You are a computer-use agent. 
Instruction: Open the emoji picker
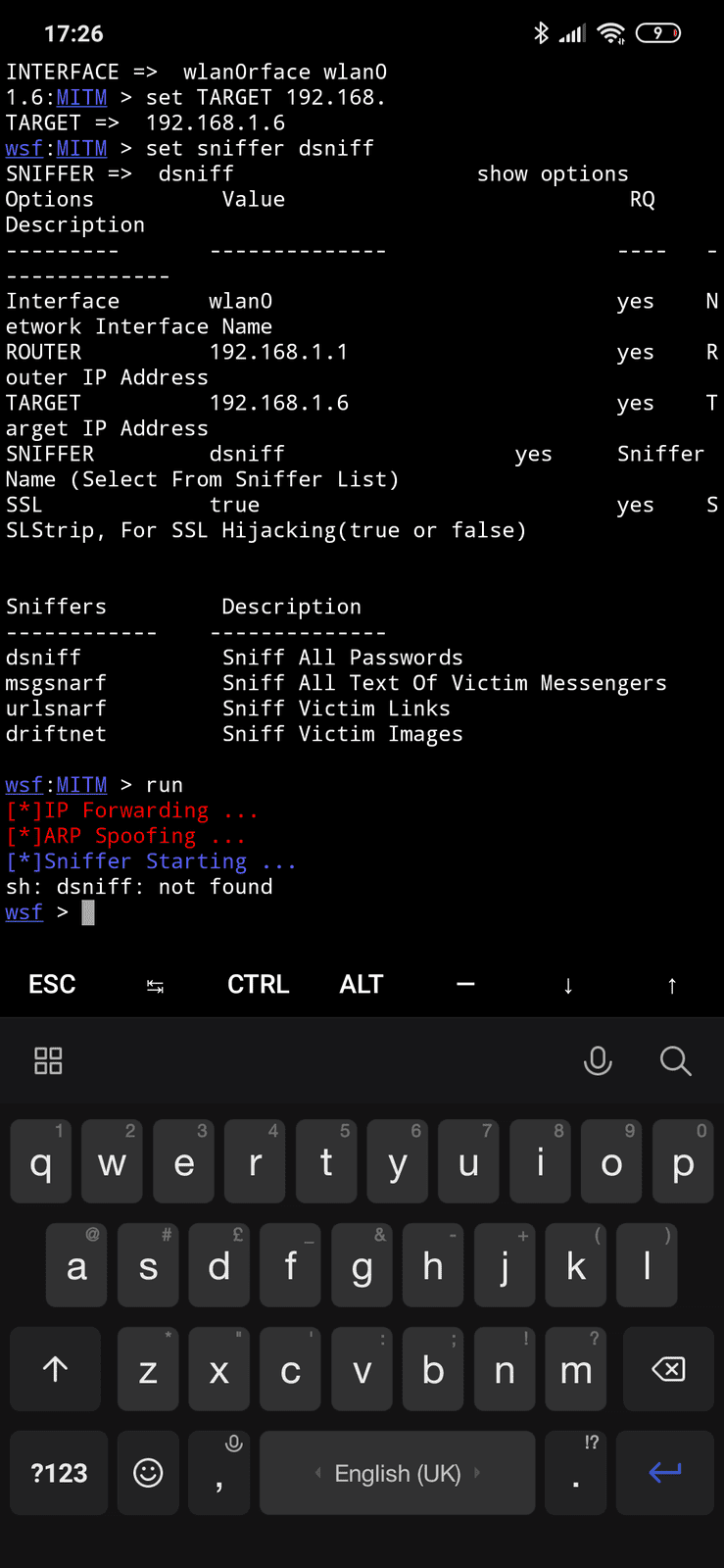point(148,1472)
